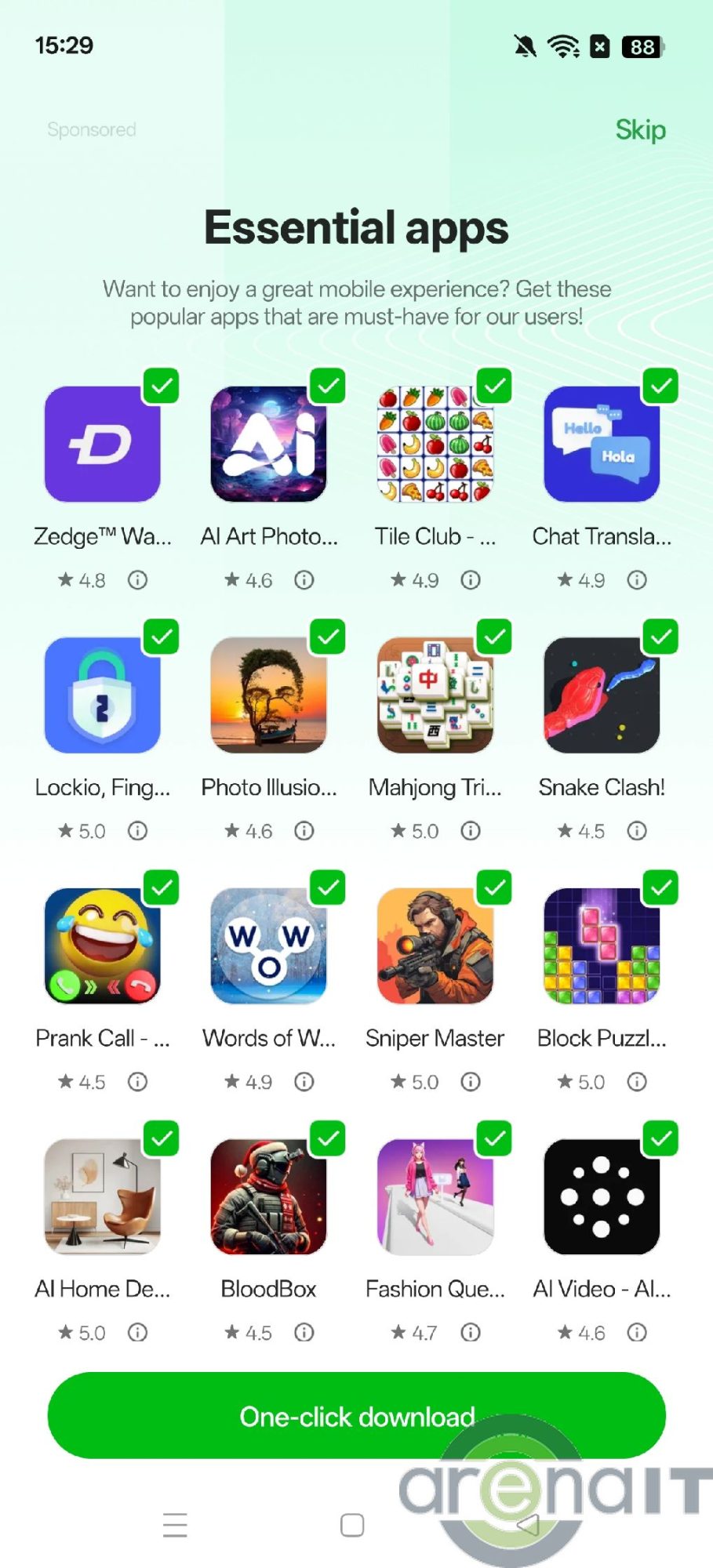713x1568 pixels.
Task: Uncheck Block Puzzle app
Action: pyautogui.click(x=661, y=887)
